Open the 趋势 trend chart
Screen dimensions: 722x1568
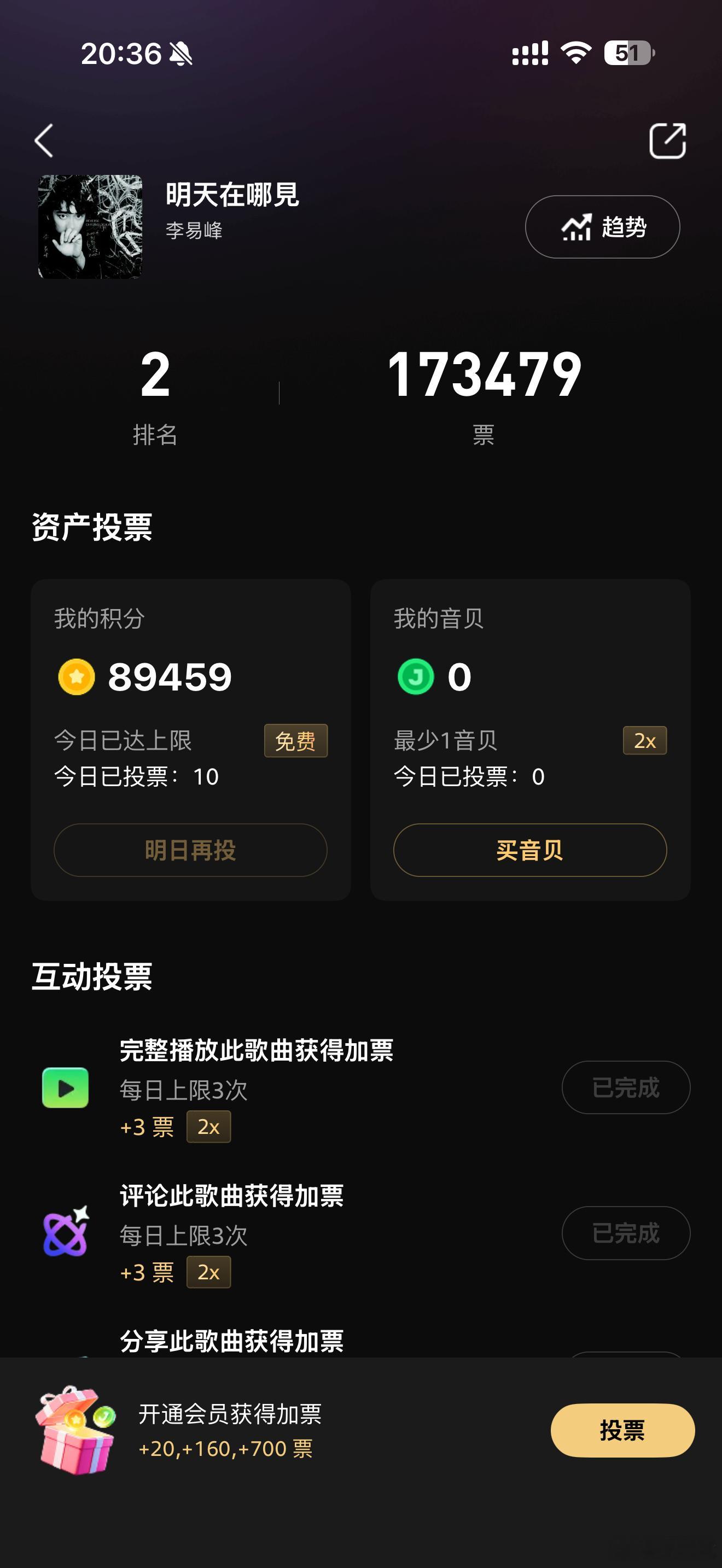602,227
